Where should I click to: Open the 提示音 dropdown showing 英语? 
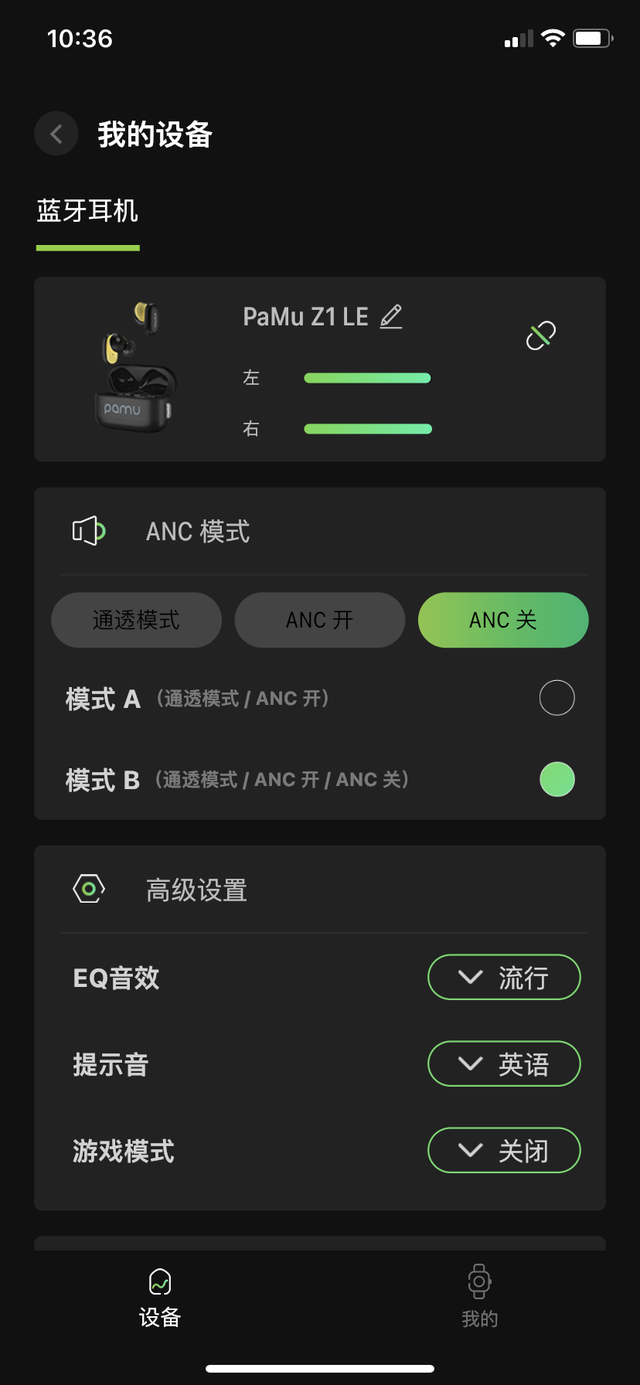(504, 1064)
